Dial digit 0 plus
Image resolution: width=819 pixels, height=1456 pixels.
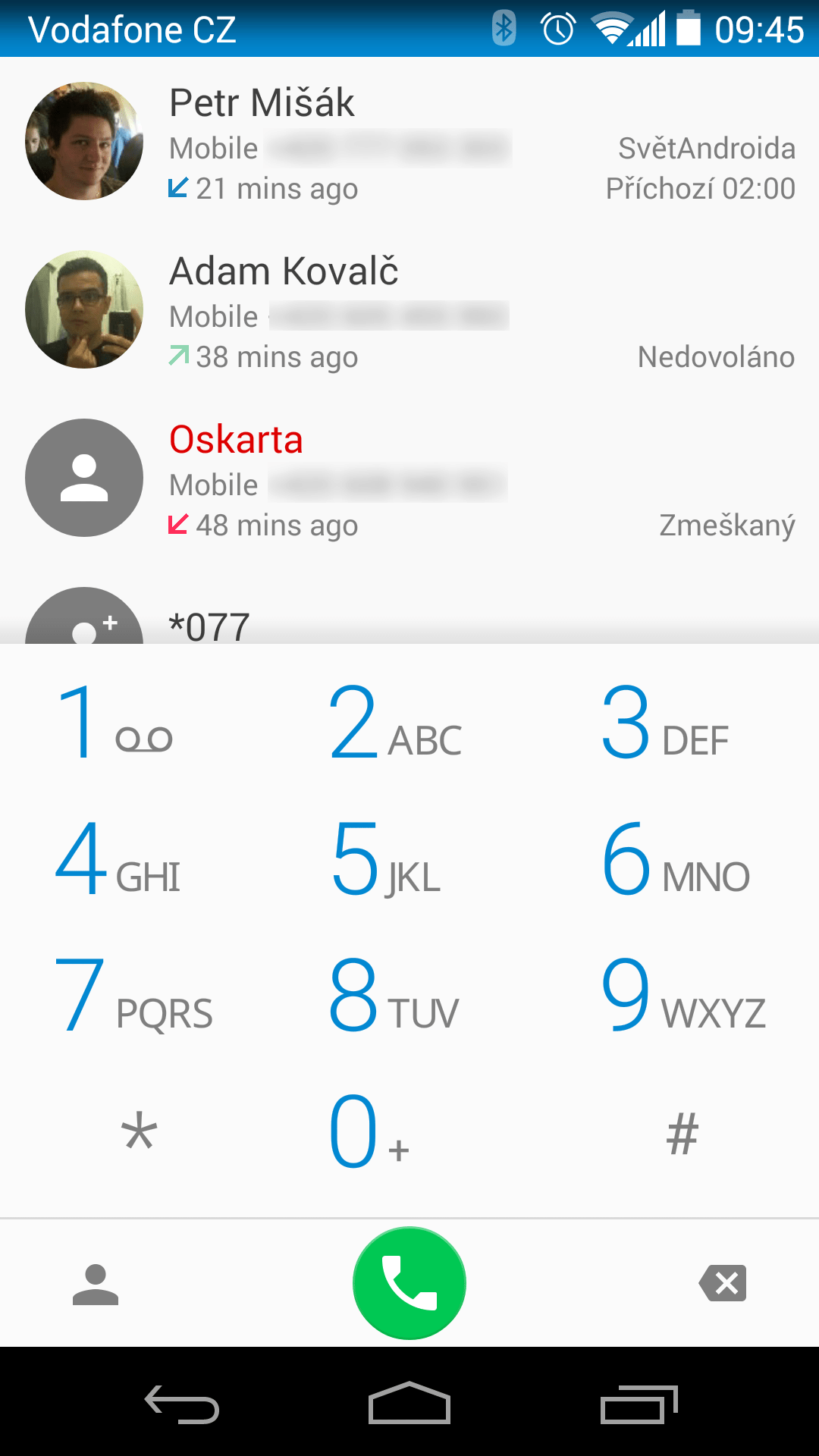click(409, 1131)
